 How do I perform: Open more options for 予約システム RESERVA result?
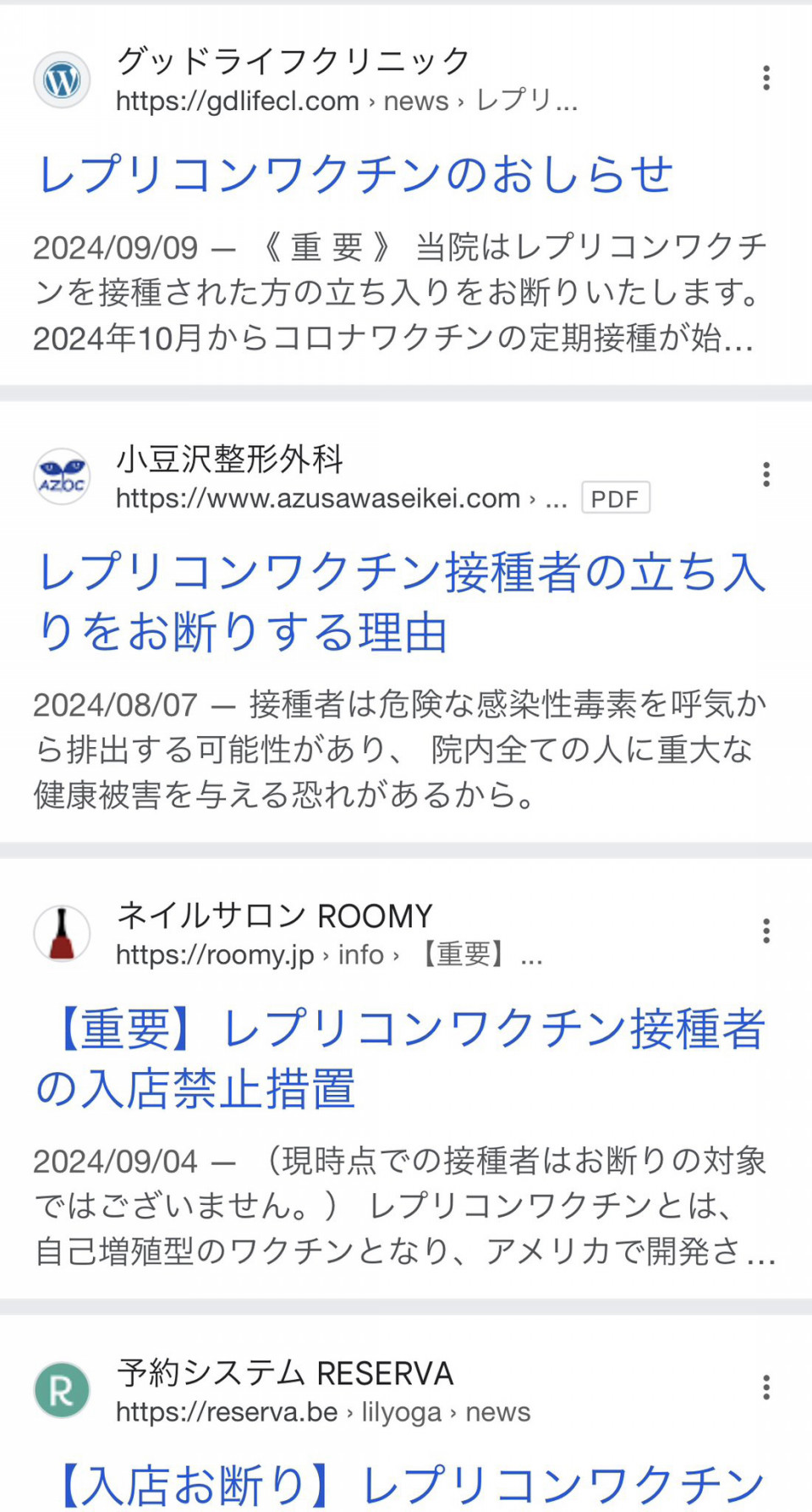[766, 1387]
